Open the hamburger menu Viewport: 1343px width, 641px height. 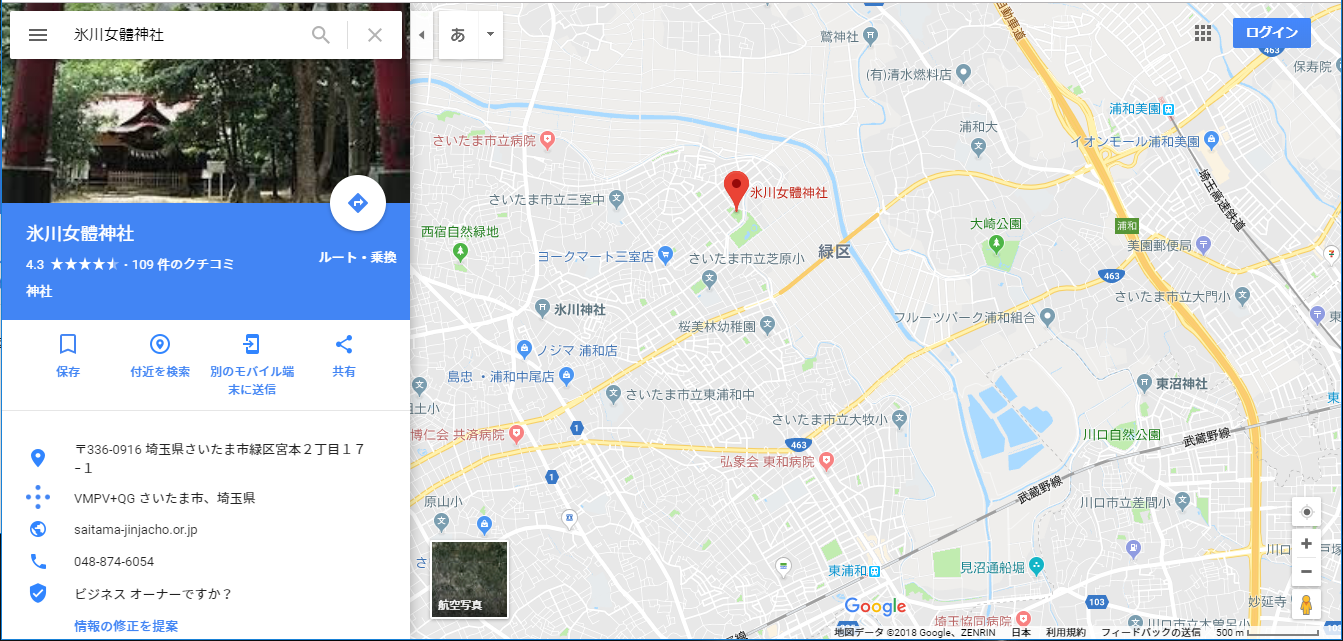click(38, 35)
